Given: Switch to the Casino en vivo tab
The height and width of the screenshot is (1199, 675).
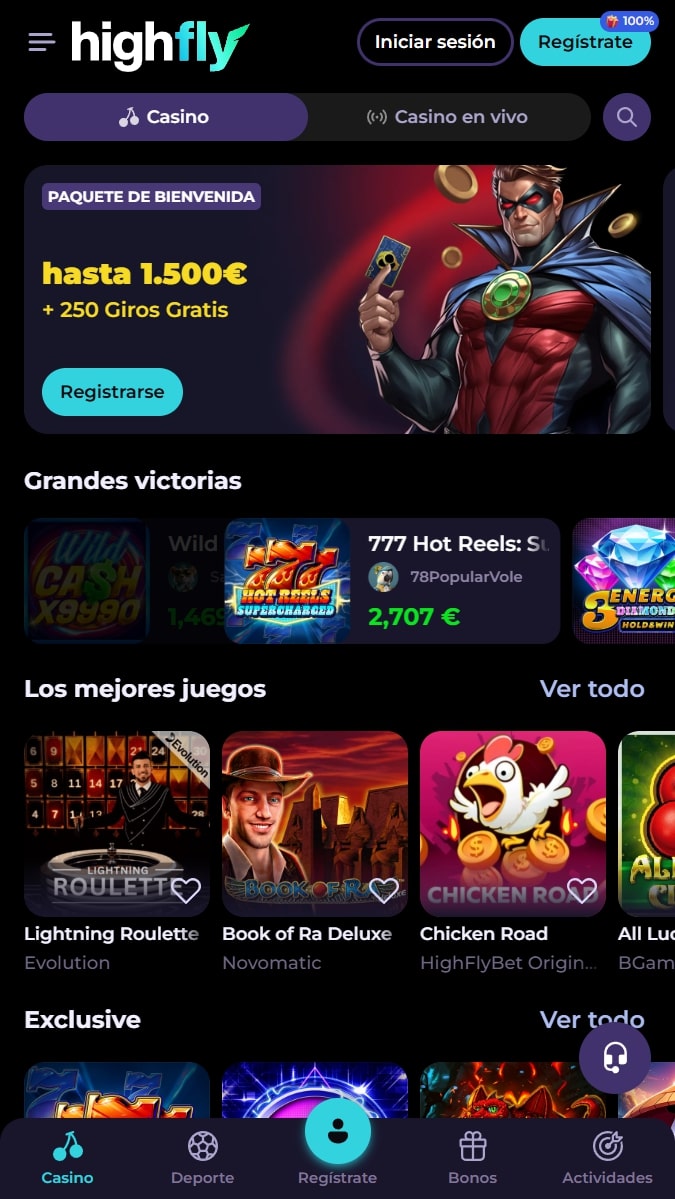Looking at the screenshot, I should click(448, 117).
